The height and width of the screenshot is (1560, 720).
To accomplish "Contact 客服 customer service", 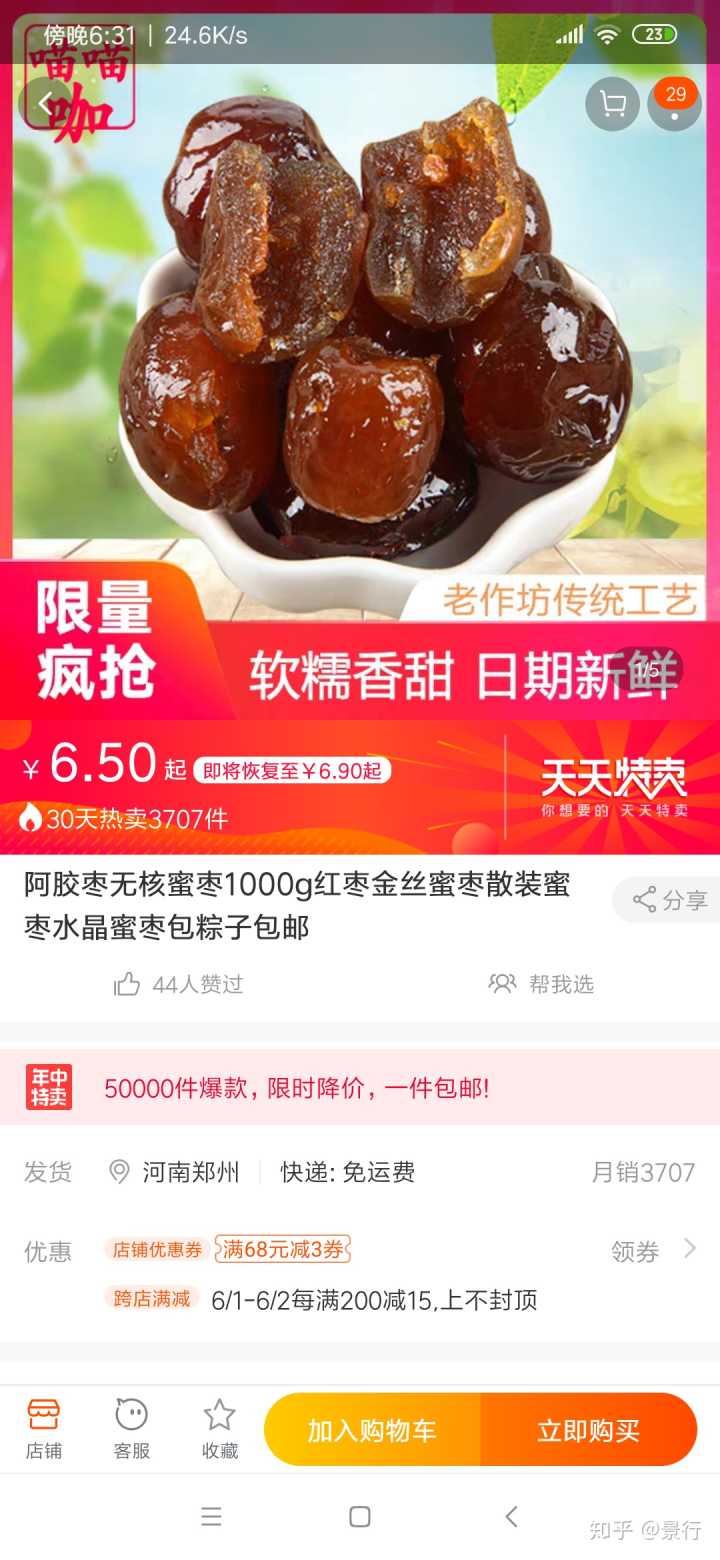I will pos(131,1429).
